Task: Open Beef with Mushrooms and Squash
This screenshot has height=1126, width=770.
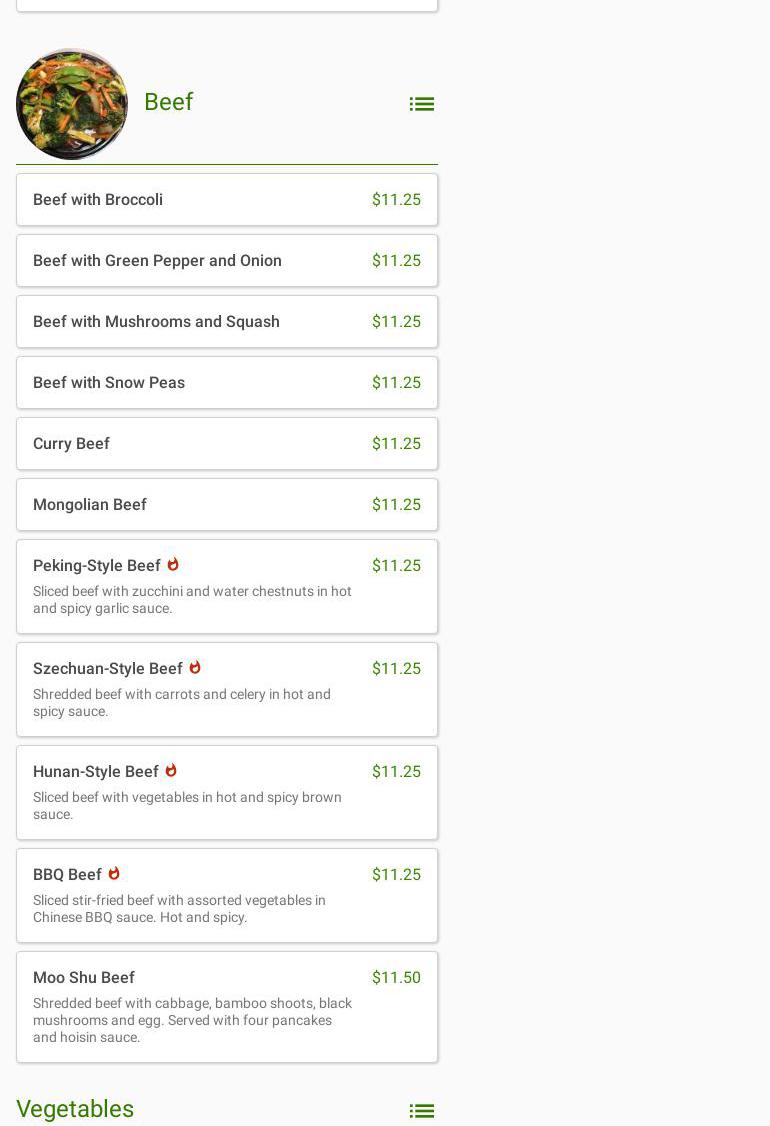Action: click(226, 322)
